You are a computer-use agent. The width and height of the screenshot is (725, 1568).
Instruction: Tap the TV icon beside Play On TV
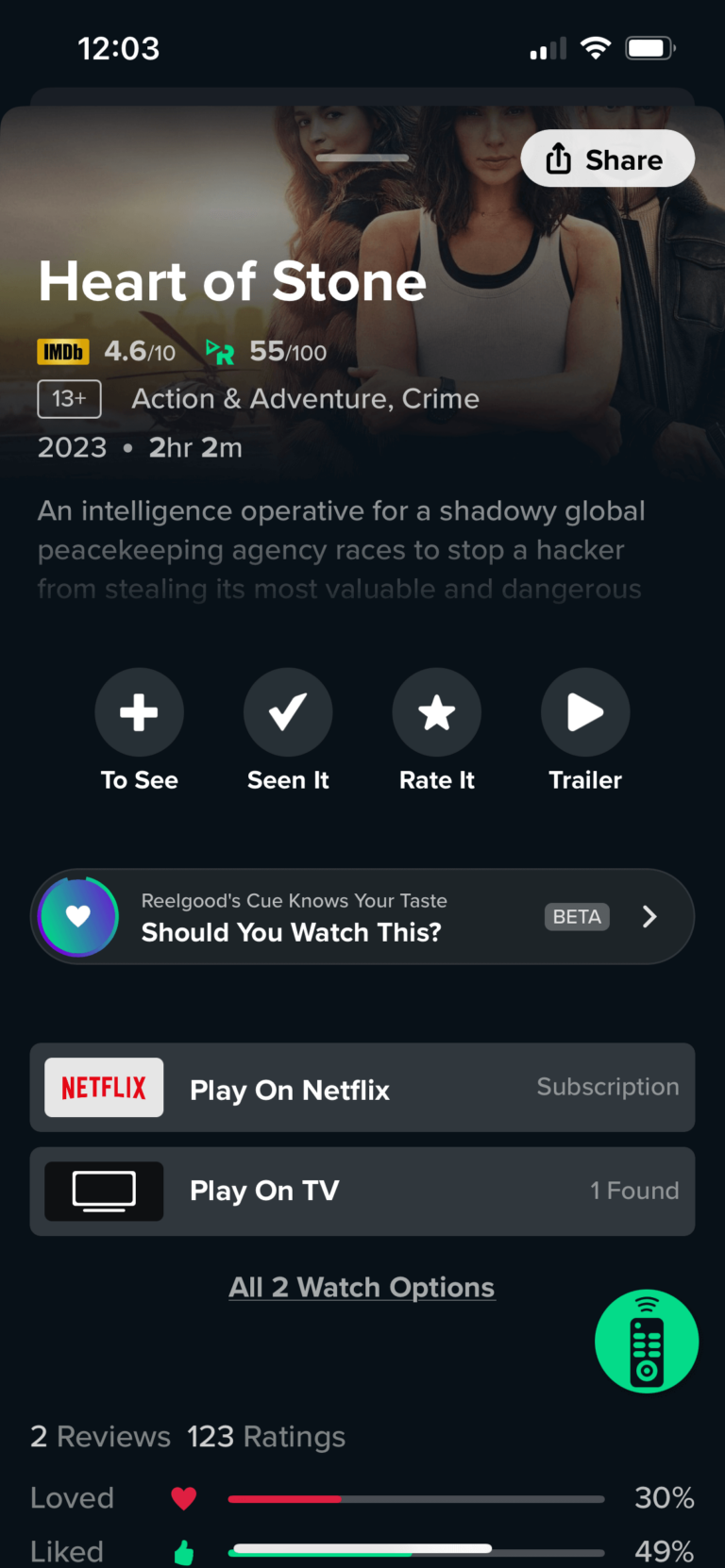tap(104, 1191)
